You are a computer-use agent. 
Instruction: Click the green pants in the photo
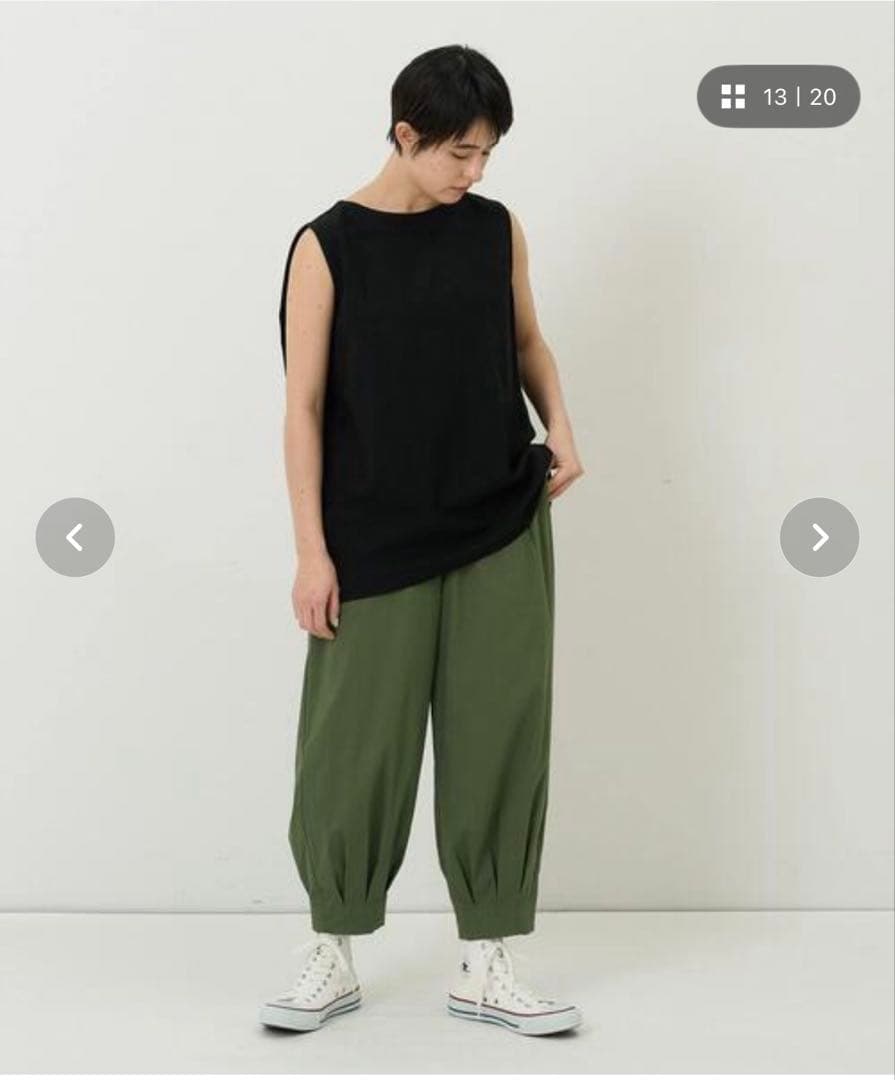(x=430, y=750)
